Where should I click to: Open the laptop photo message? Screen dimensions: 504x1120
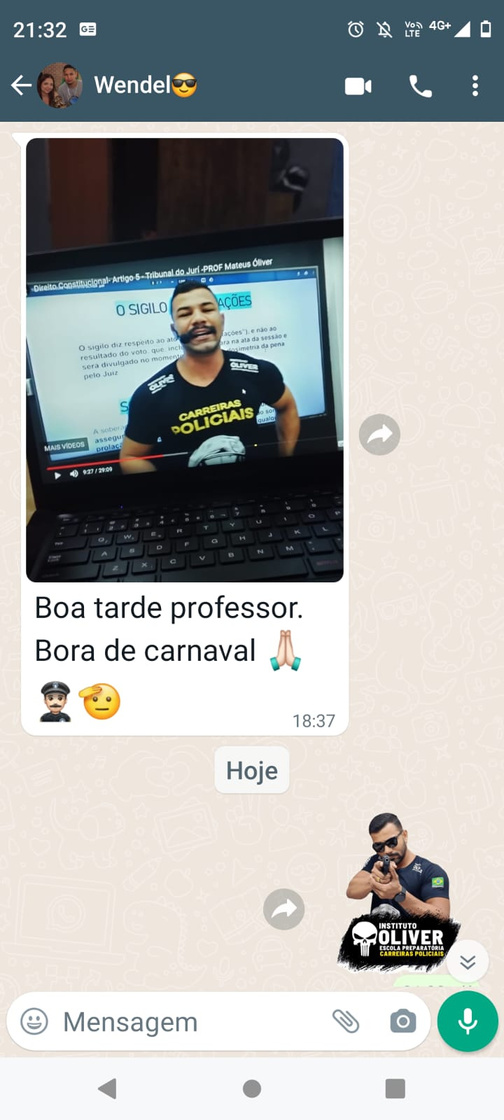pyautogui.click(x=185, y=360)
